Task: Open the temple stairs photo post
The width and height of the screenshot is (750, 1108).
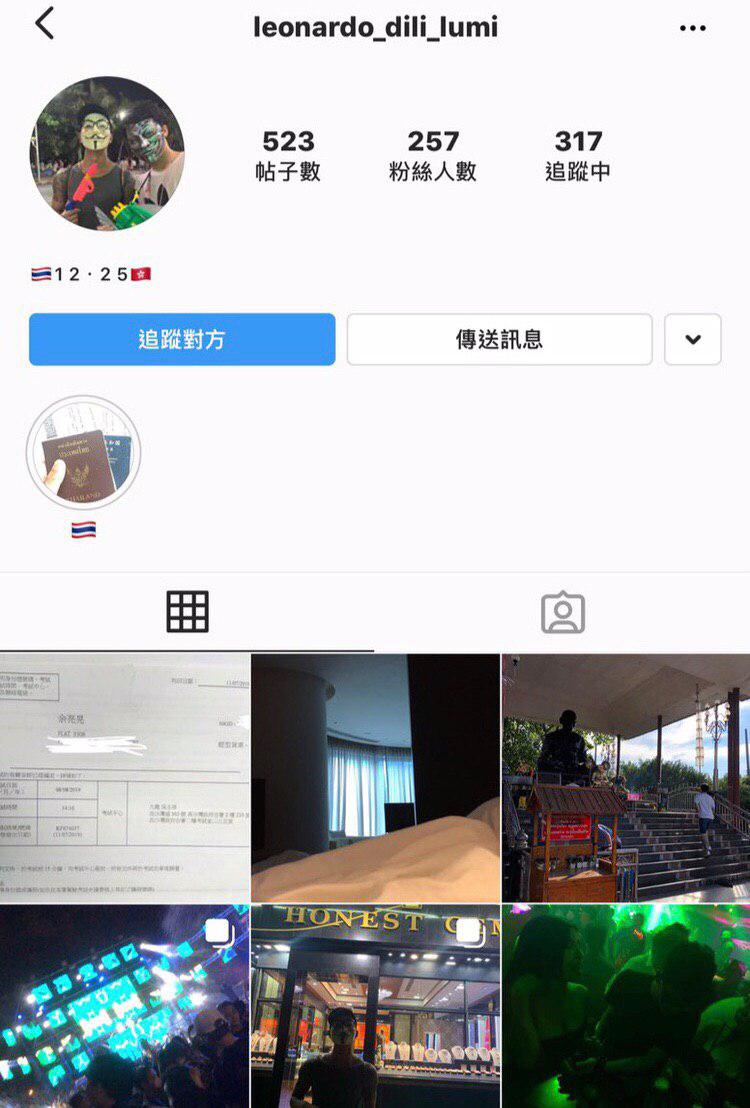Action: pos(626,777)
